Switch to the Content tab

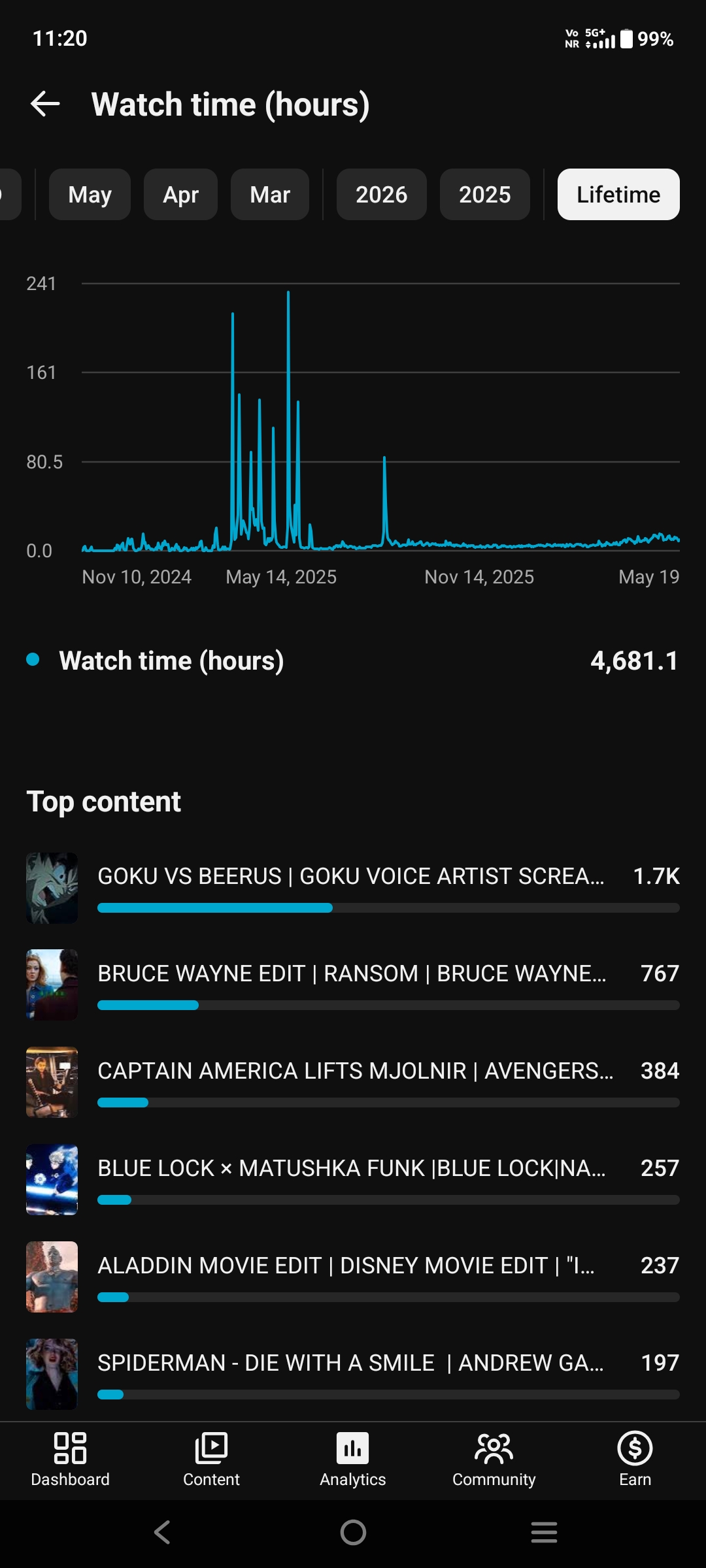pos(211,1460)
